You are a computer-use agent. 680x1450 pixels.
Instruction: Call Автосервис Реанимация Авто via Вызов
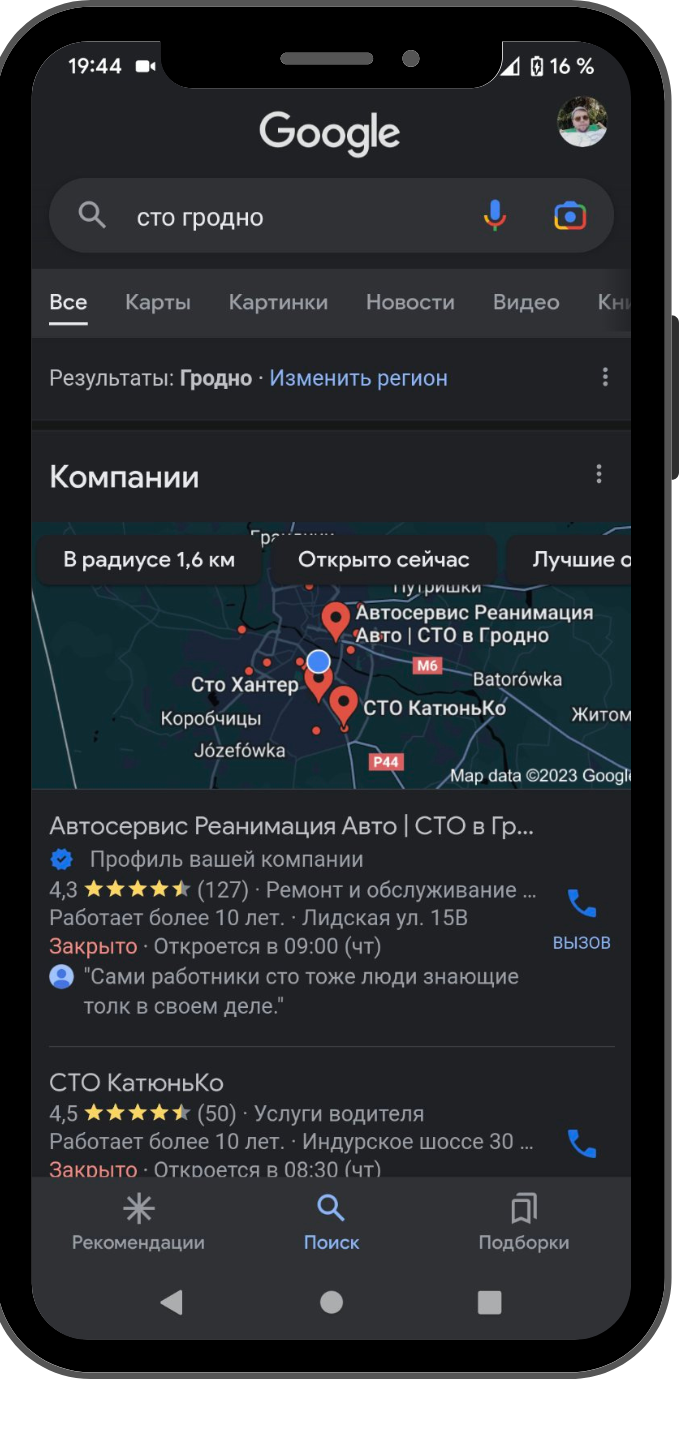pyautogui.click(x=581, y=918)
